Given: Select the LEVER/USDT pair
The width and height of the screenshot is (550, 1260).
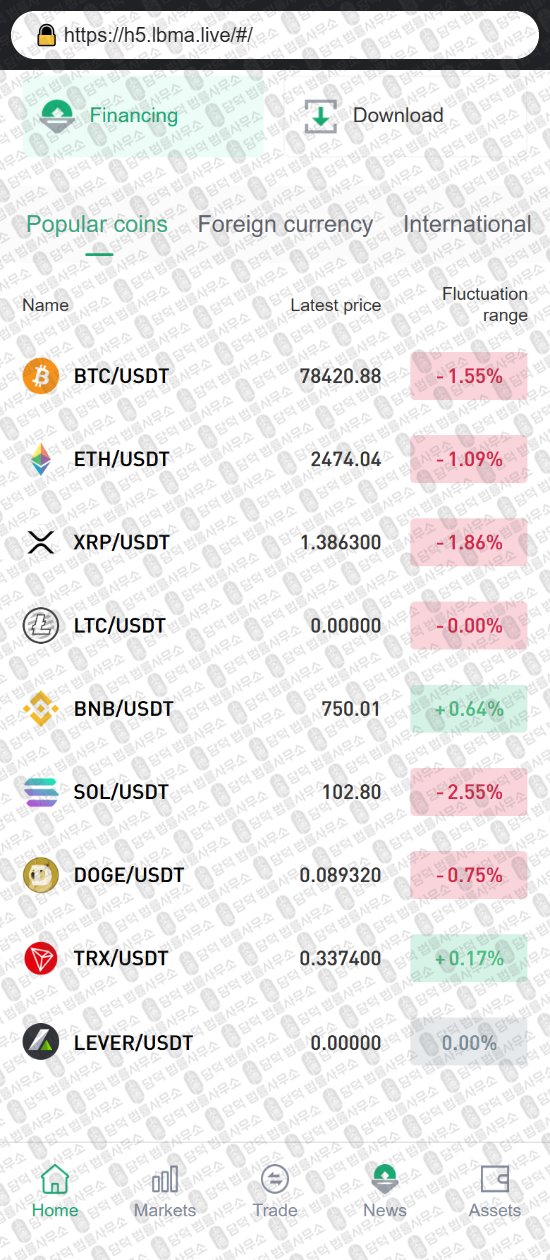Looking at the screenshot, I should click(275, 1043).
